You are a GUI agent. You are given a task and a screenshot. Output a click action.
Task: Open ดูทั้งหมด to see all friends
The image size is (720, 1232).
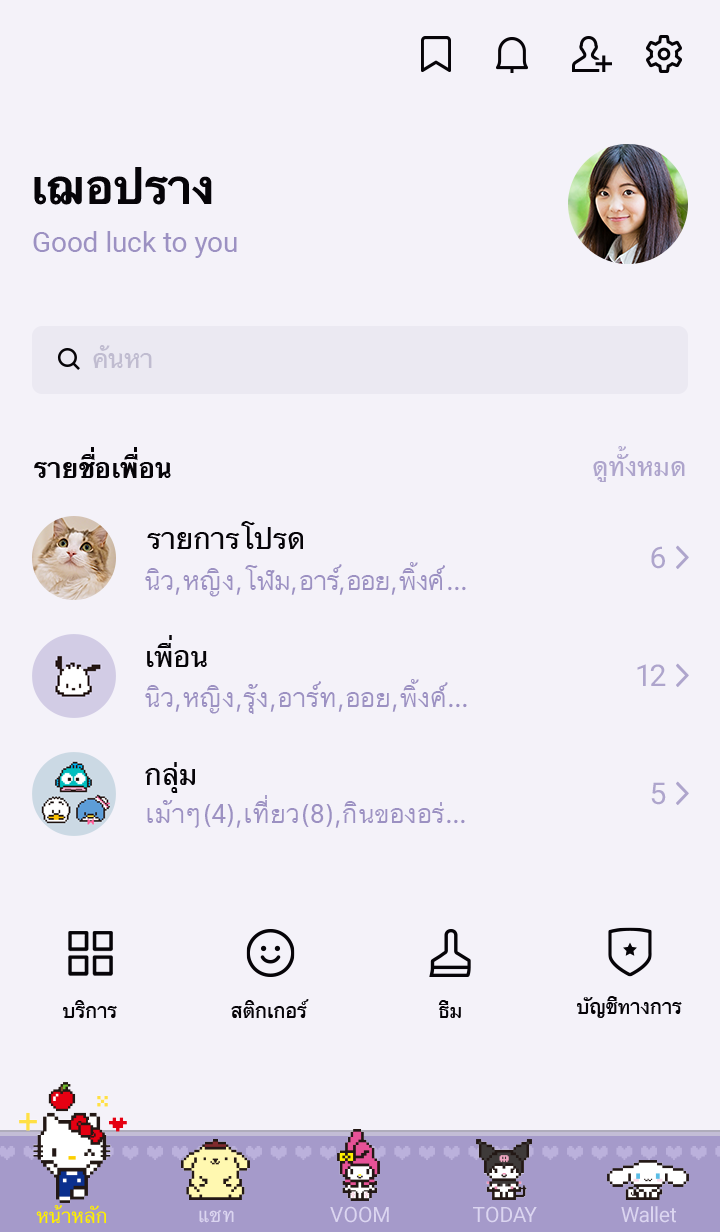click(638, 468)
